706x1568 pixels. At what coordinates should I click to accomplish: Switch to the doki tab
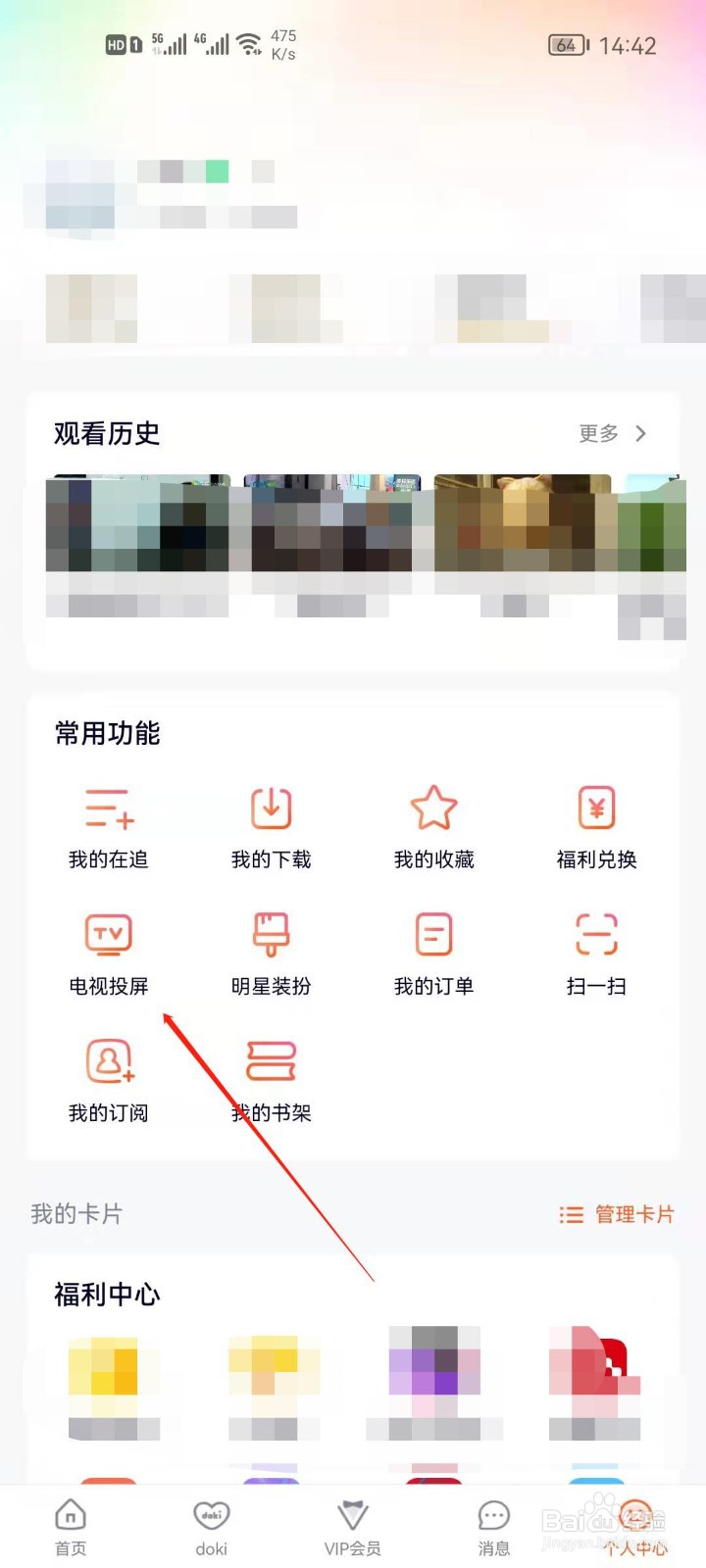[x=211, y=1524]
